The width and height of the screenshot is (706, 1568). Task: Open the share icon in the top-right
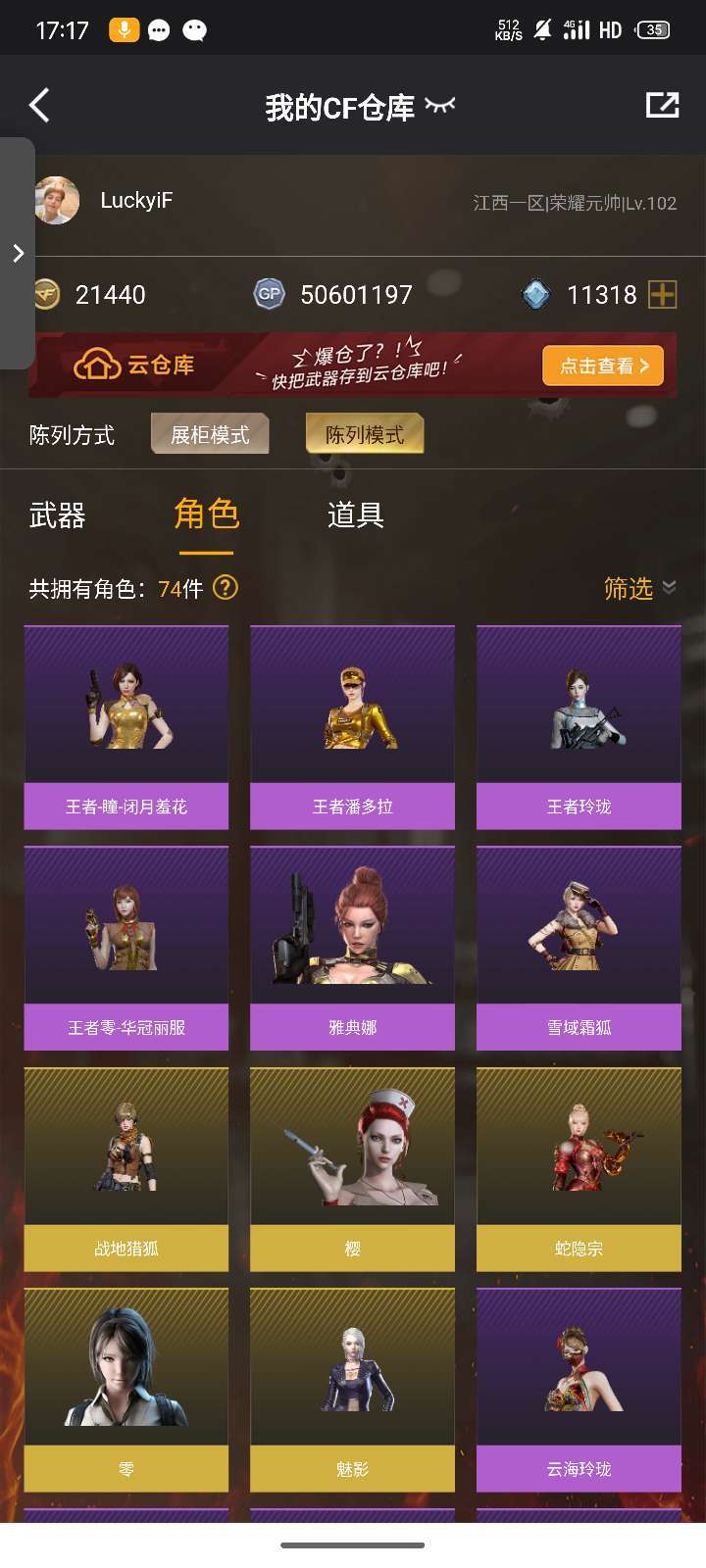coord(662,105)
